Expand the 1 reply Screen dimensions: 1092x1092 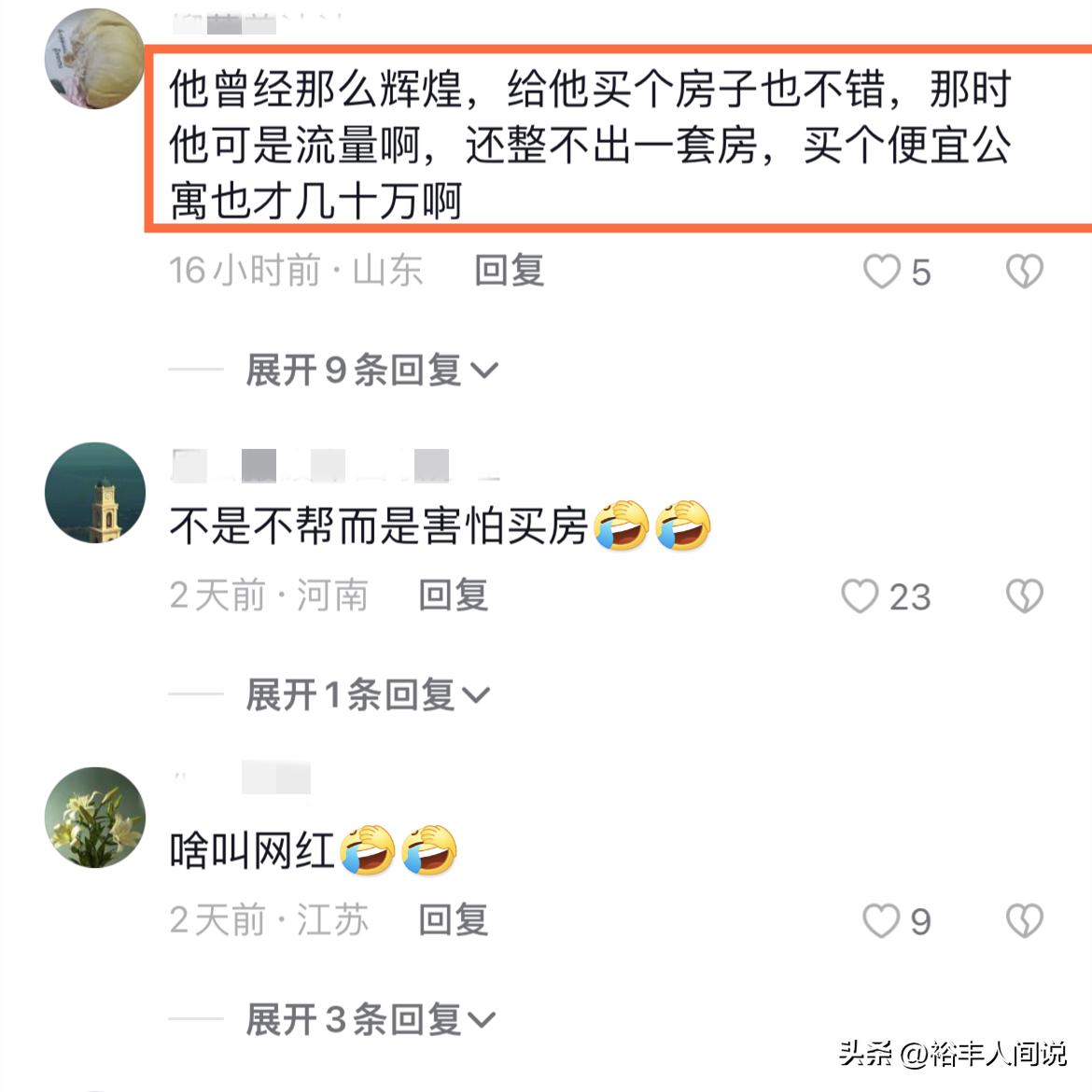click(367, 695)
